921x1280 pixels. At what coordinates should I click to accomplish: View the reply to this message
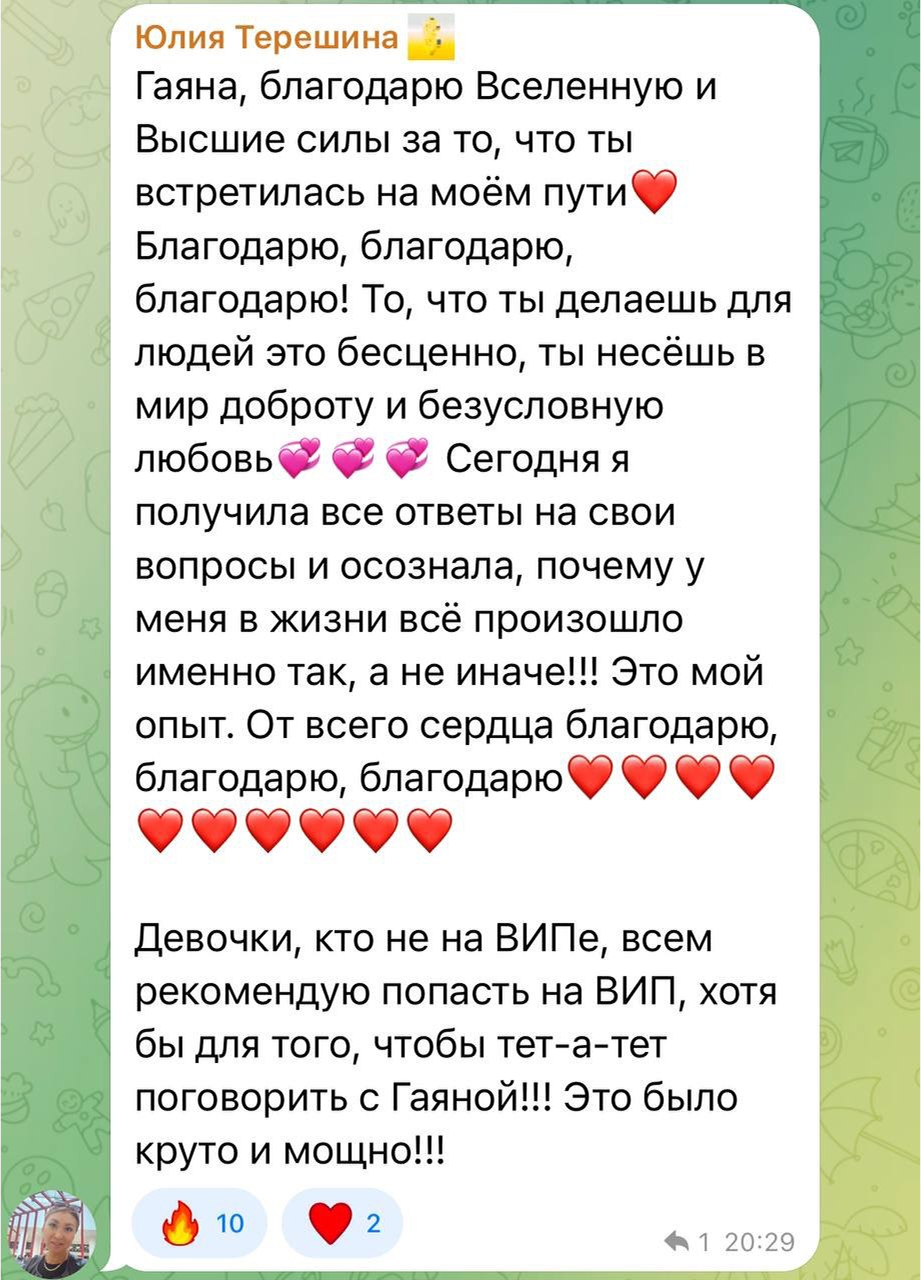pyautogui.click(x=688, y=1242)
